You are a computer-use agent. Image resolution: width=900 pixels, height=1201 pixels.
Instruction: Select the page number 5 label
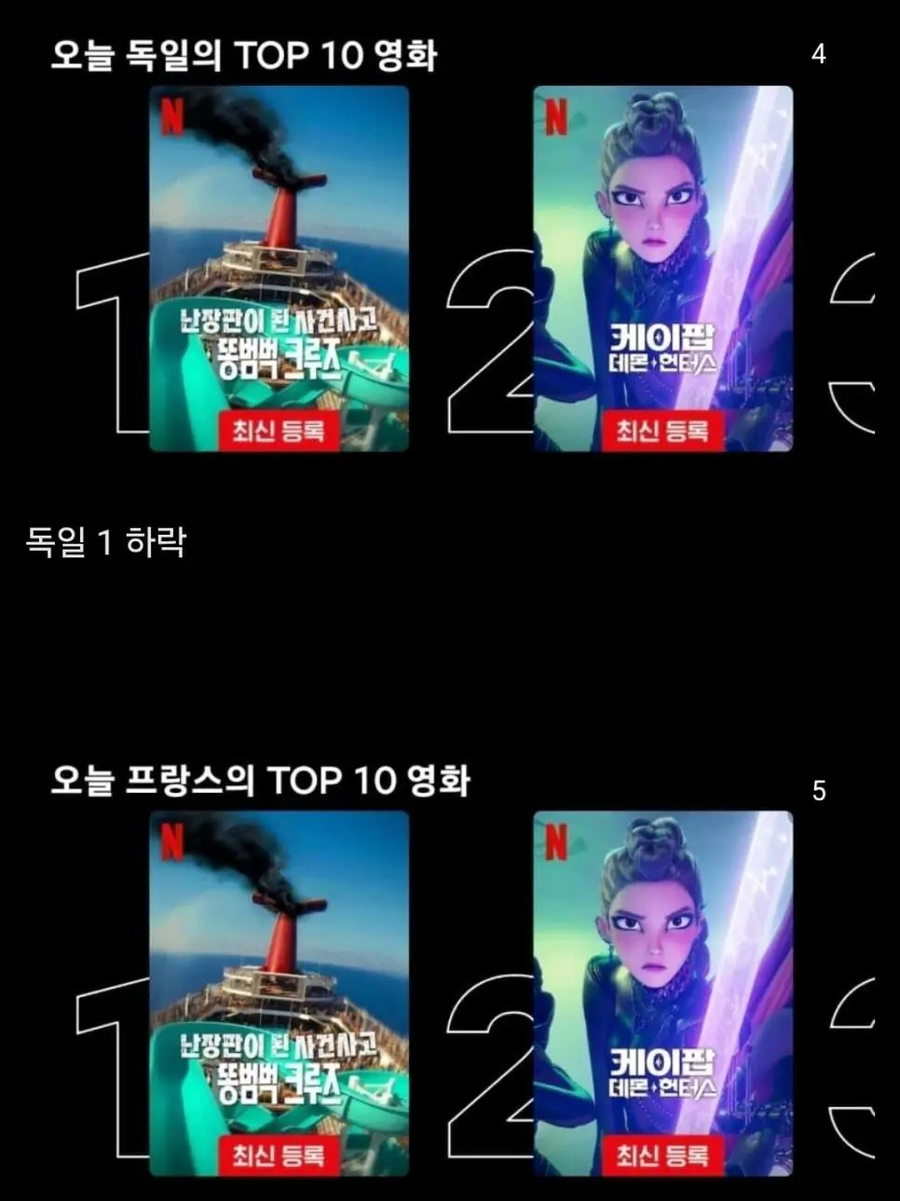(x=820, y=790)
